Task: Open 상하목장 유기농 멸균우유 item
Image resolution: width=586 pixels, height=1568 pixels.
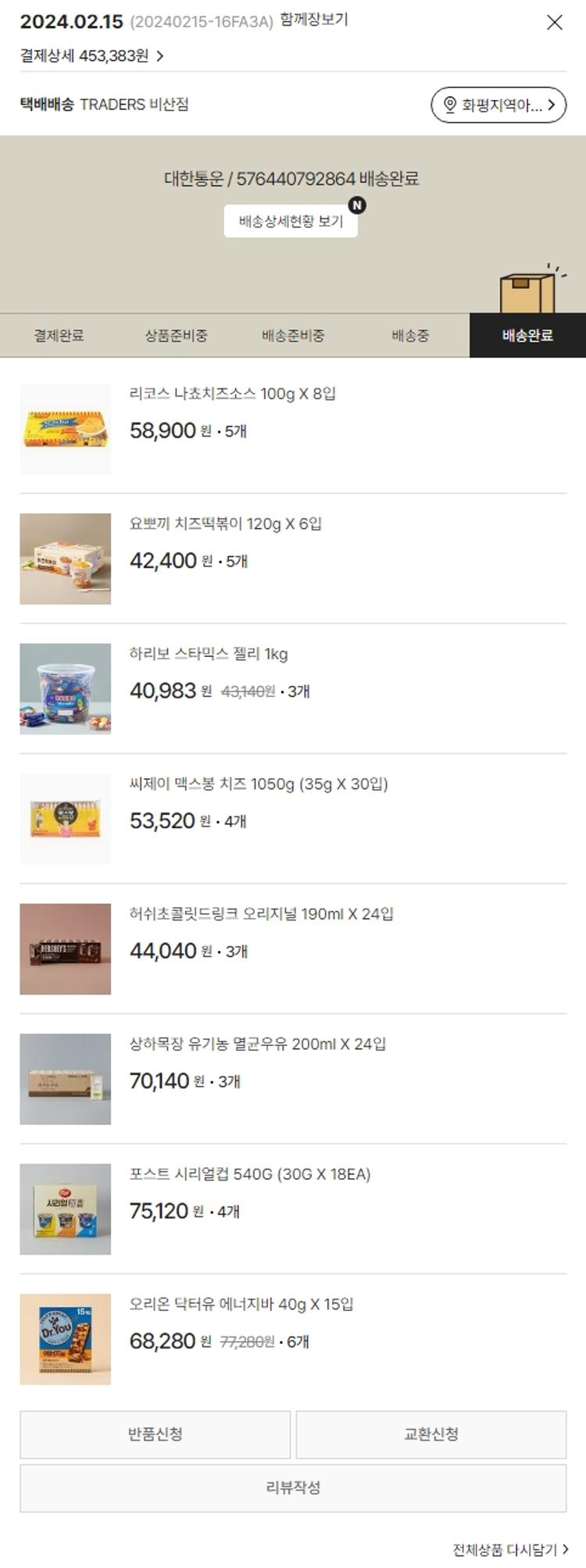Action: (x=257, y=1044)
